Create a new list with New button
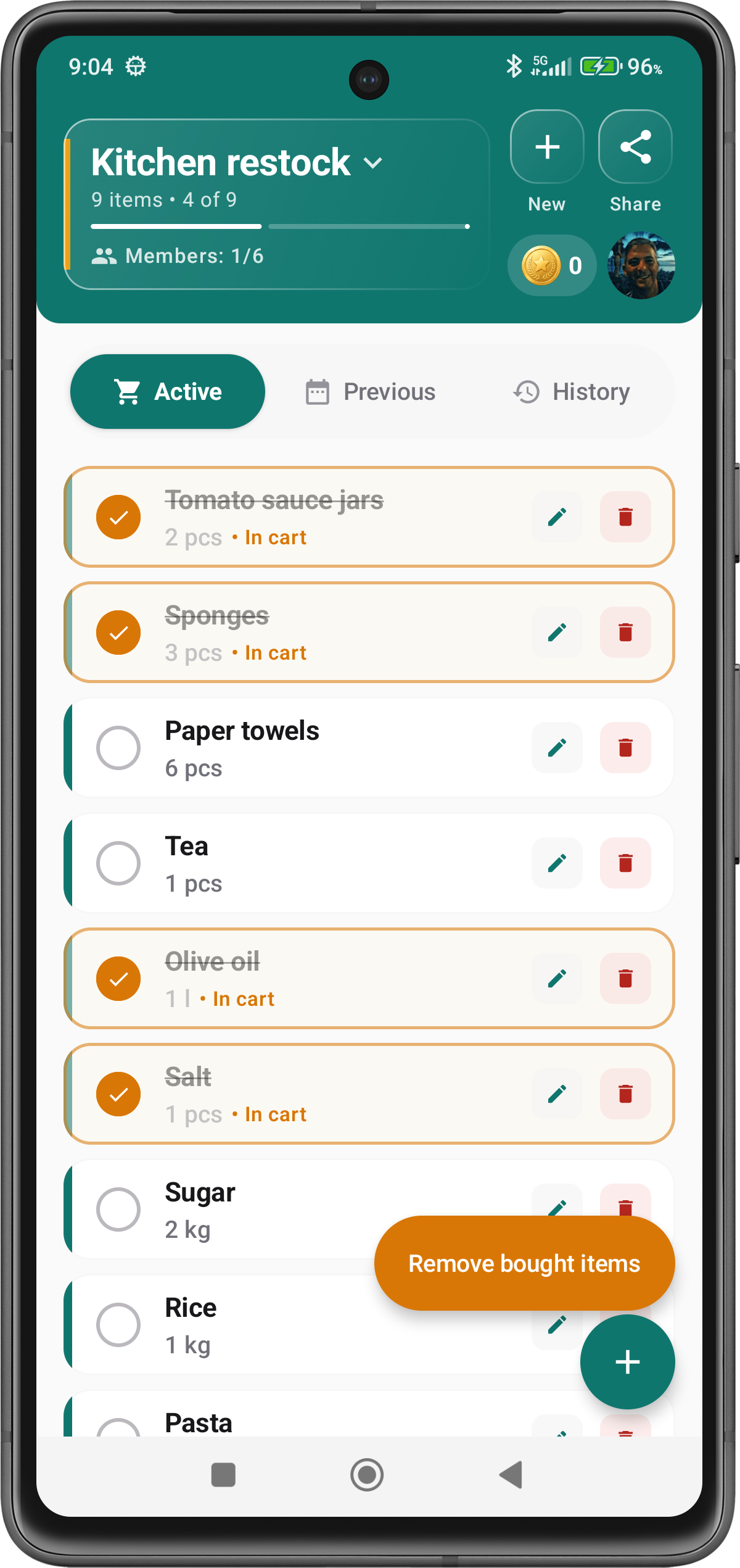This screenshot has width=740, height=1568. pyautogui.click(x=547, y=147)
